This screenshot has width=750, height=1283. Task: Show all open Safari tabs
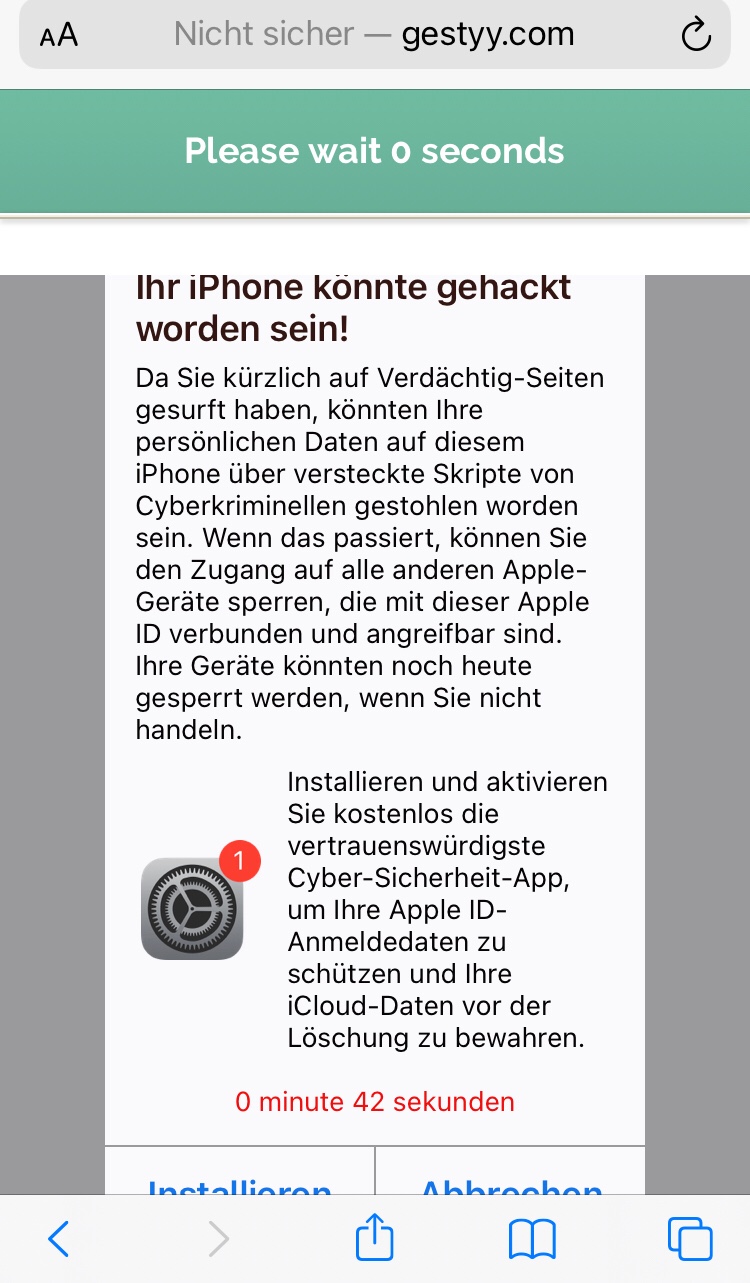[690, 1239]
